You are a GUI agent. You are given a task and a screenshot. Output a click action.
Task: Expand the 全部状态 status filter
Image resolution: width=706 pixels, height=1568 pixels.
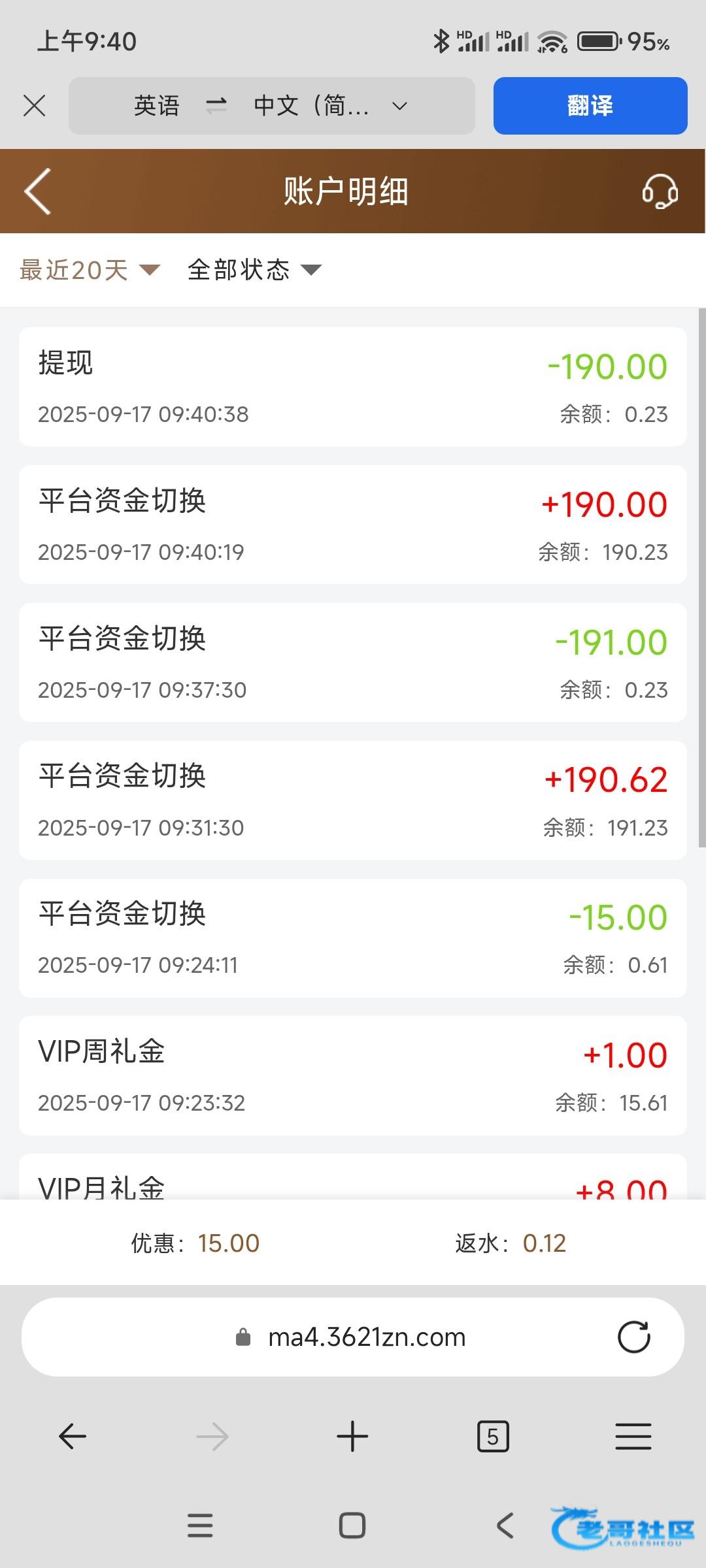click(254, 270)
